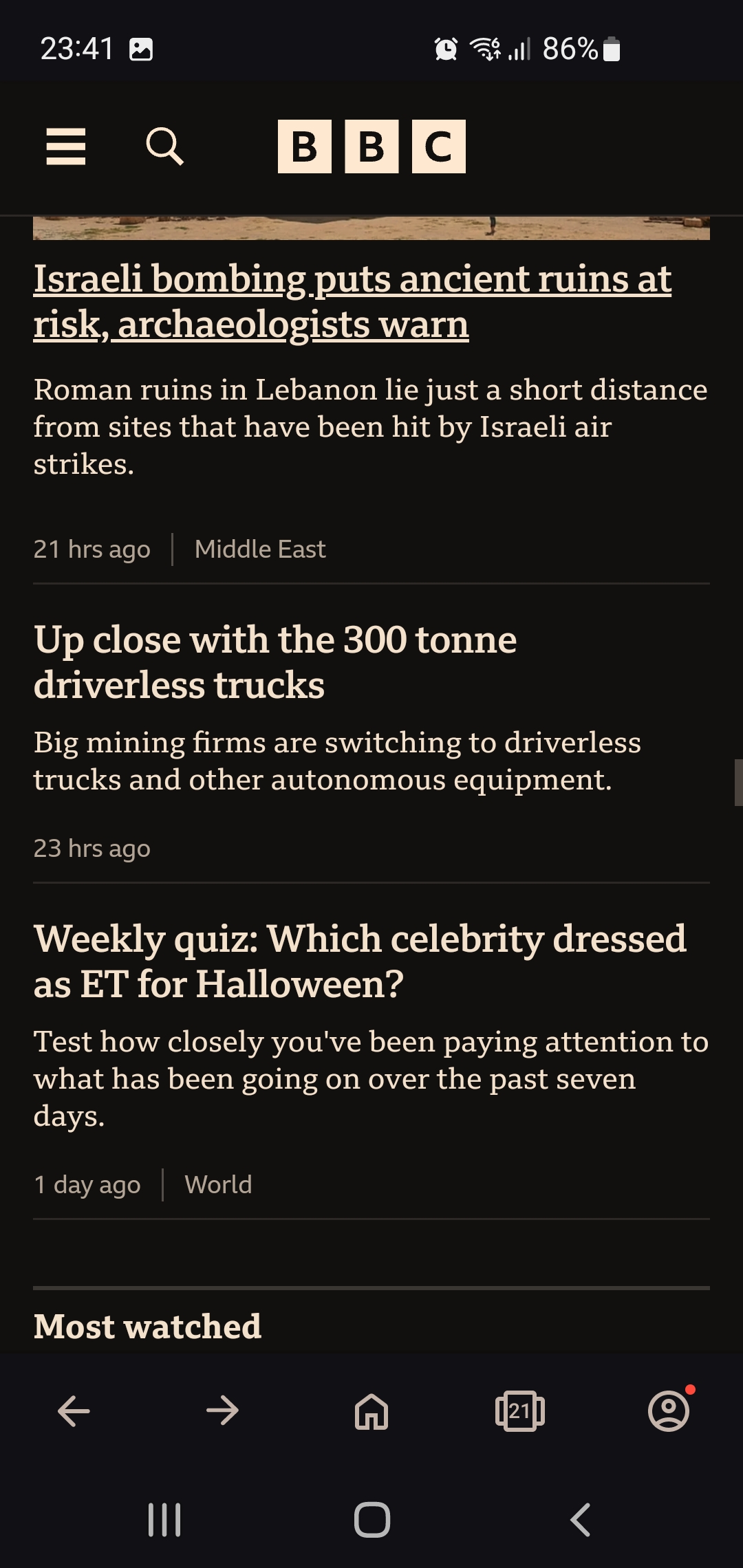Tap the system home button
The width and height of the screenshot is (743, 1568).
click(372, 1520)
